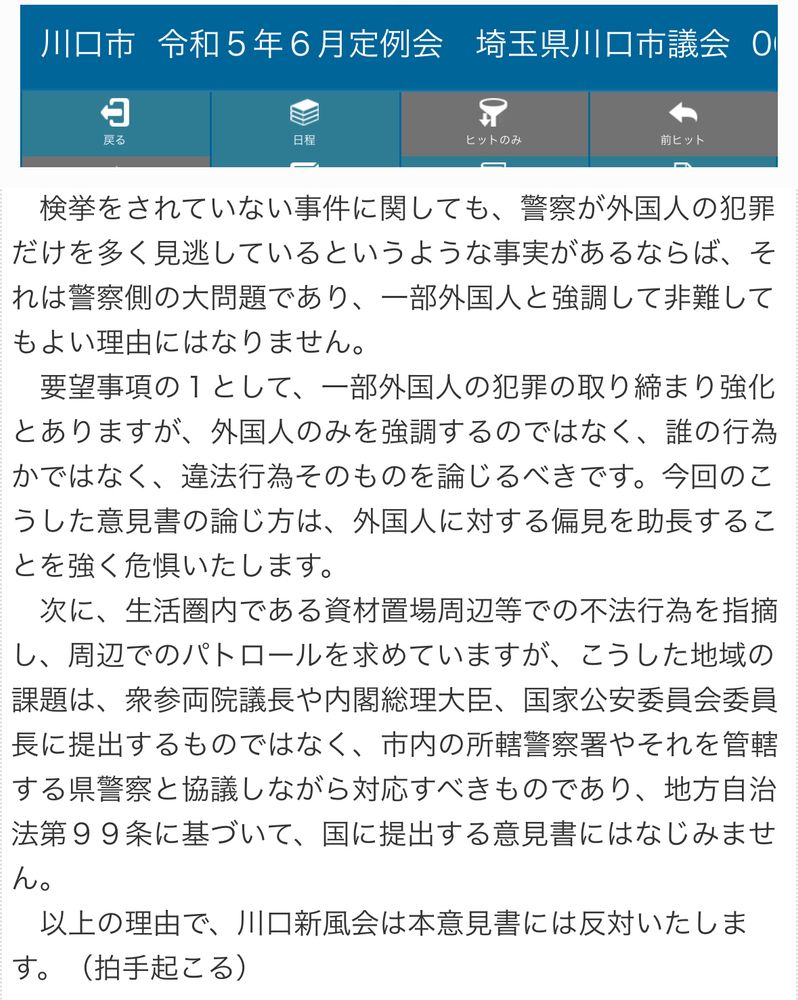
Task: Jump to the previous hit with 前ヒット
Action: pos(683,123)
